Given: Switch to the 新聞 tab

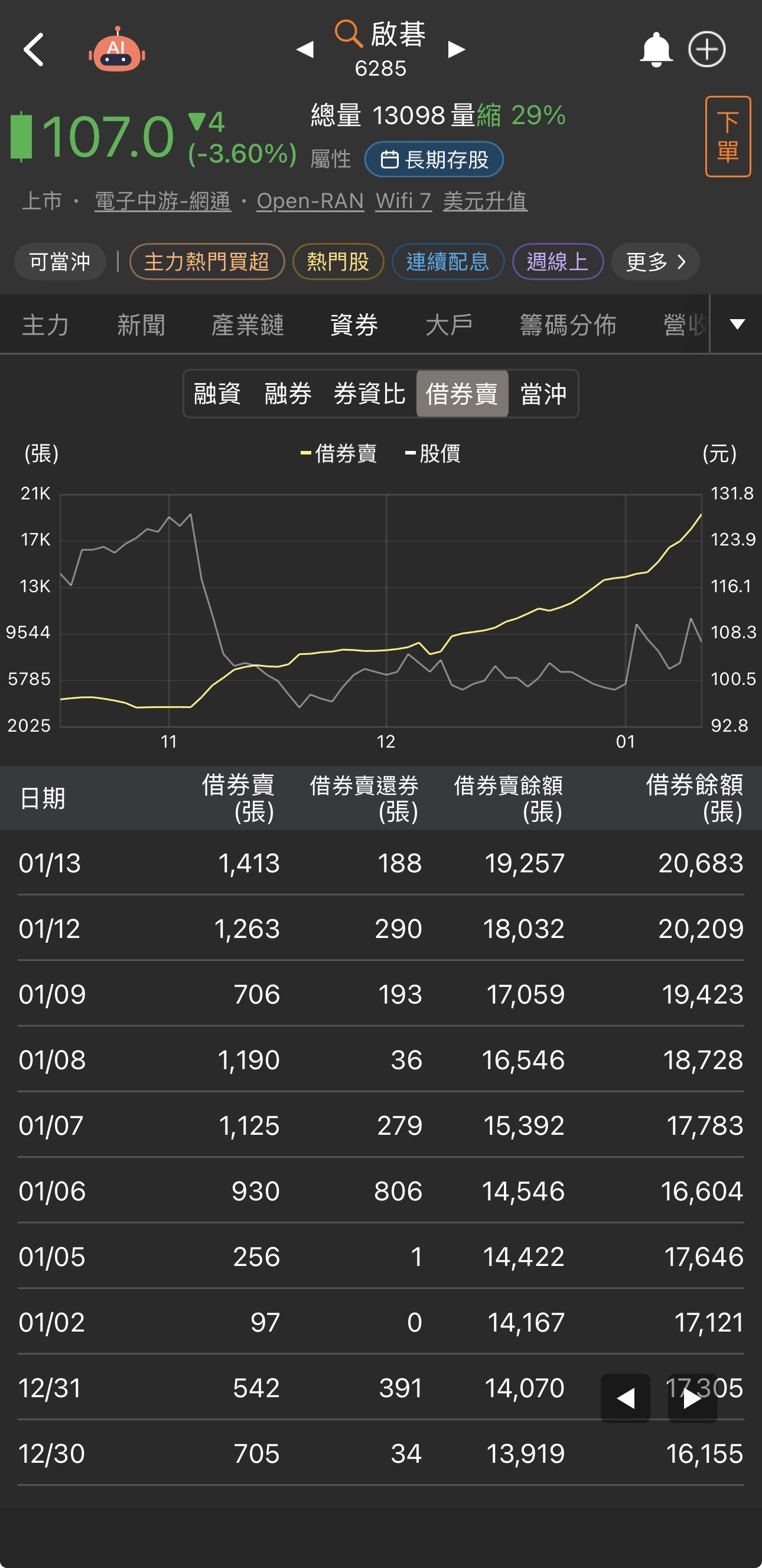Looking at the screenshot, I should click(x=141, y=324).
